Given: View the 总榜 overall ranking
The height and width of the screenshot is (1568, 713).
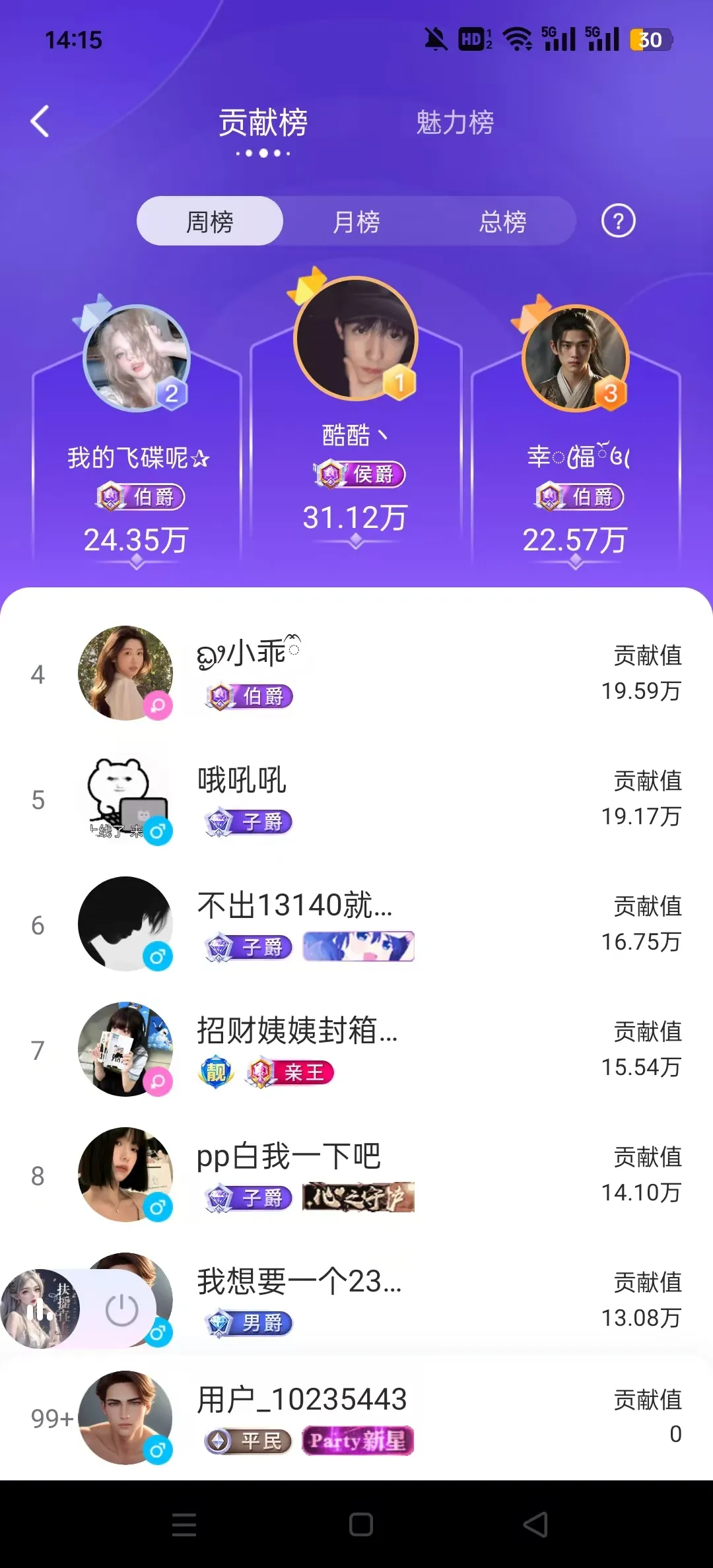Looking at the screenshot, I should point(503,222).
